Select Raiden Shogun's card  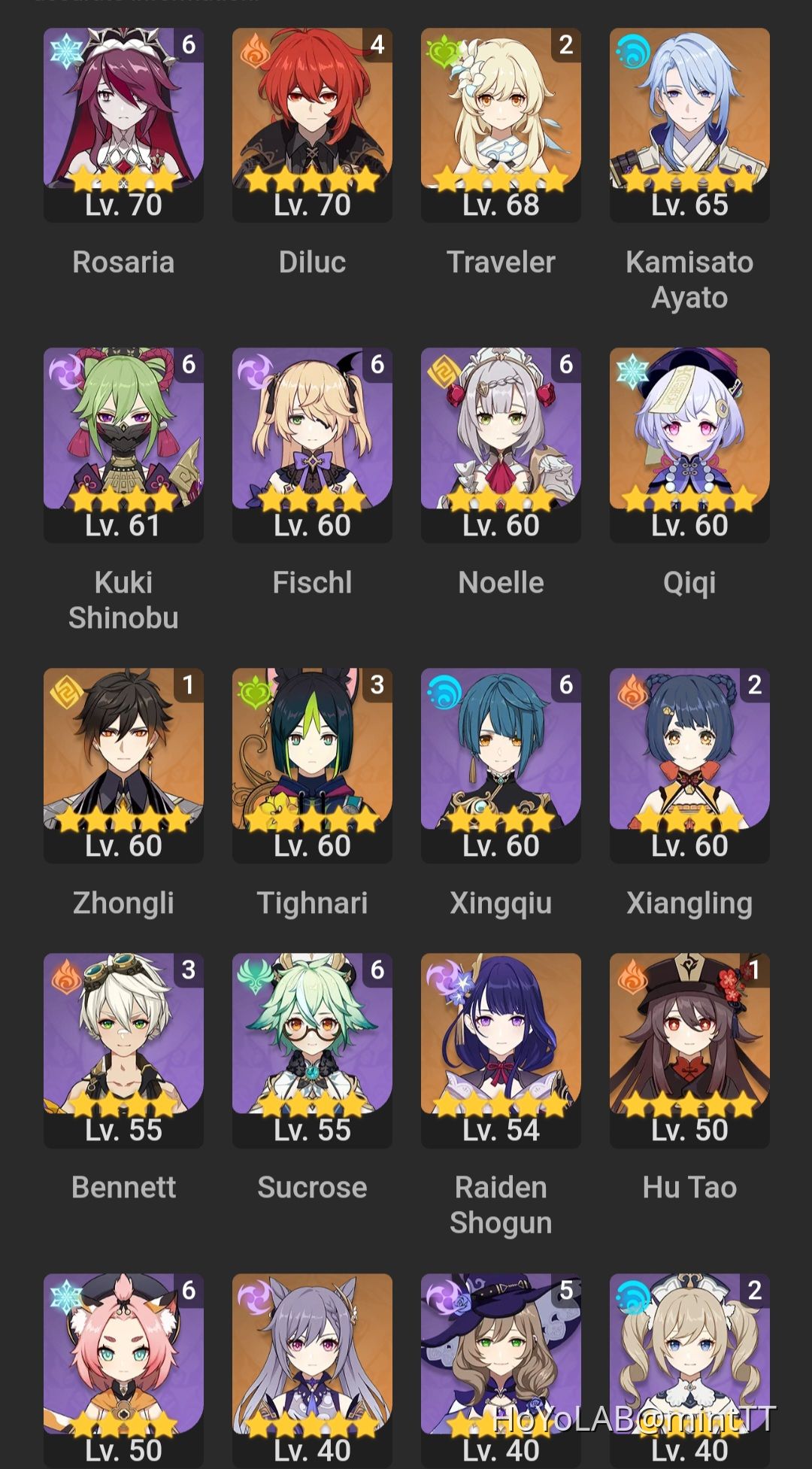pos(501,1049)
